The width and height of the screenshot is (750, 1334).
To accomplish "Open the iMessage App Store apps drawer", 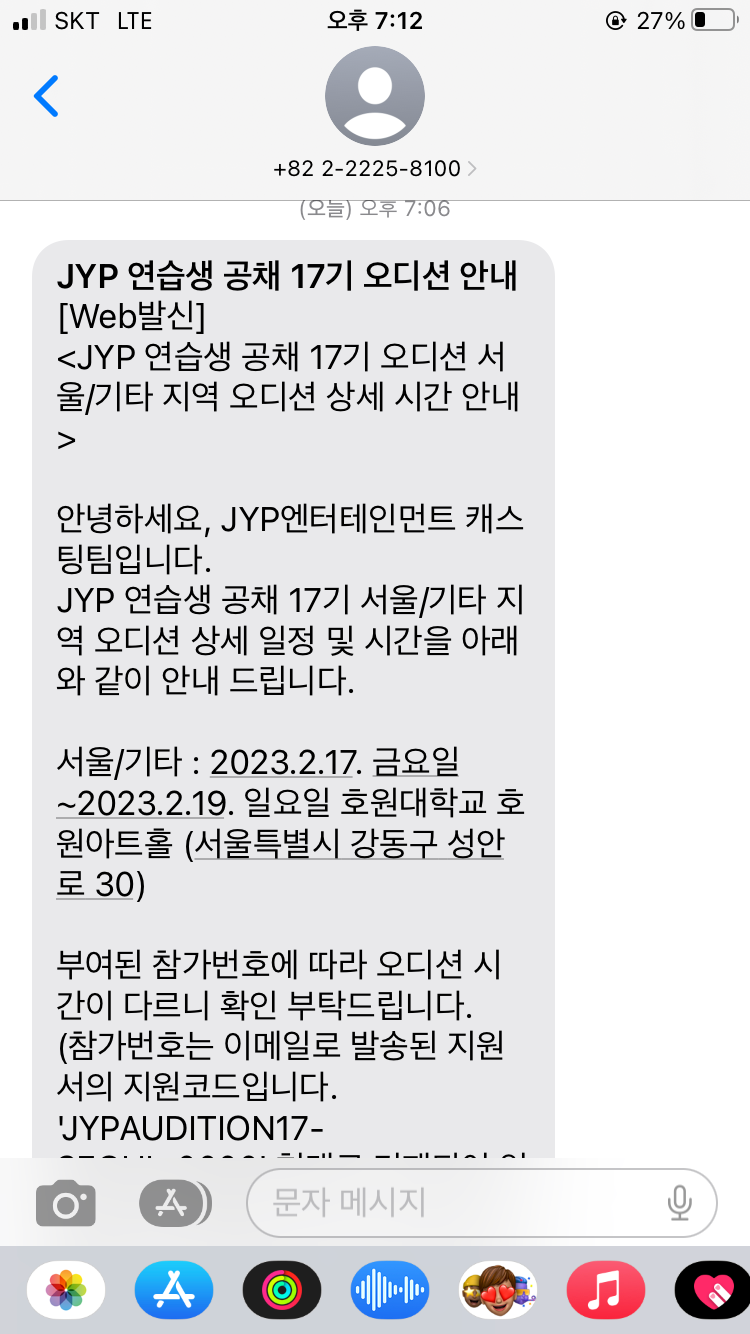I will [173, 1202].
